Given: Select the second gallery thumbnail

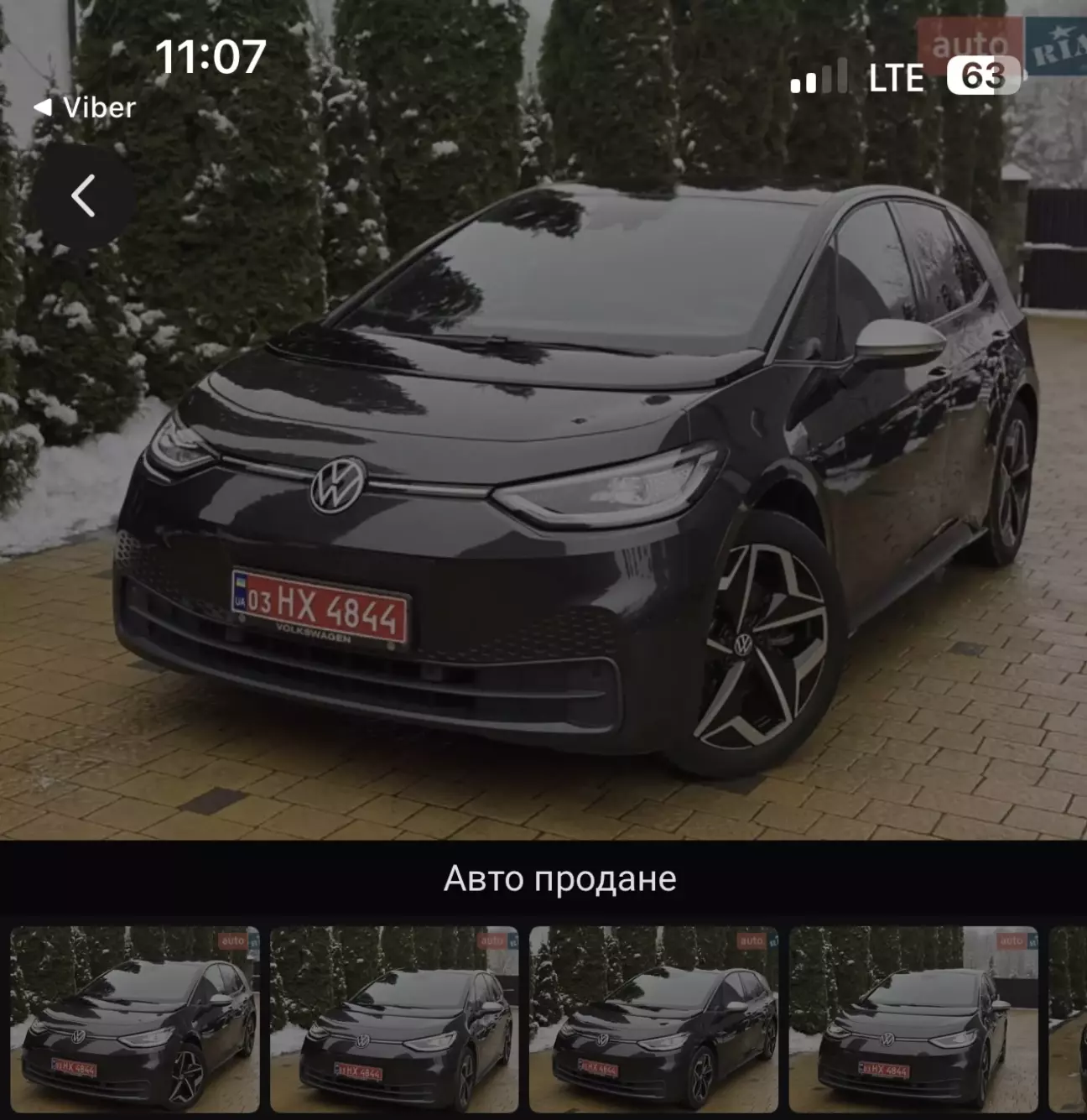Looking at the screenshot, I should (x=394, y=1018).
